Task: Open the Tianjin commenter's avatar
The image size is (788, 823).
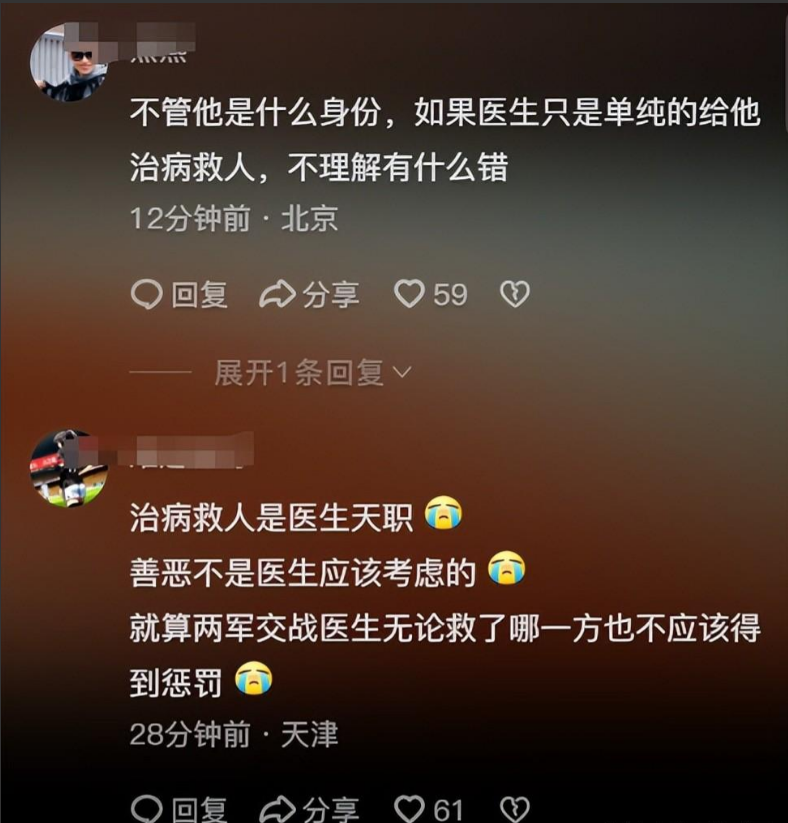Action: [68, 468]
